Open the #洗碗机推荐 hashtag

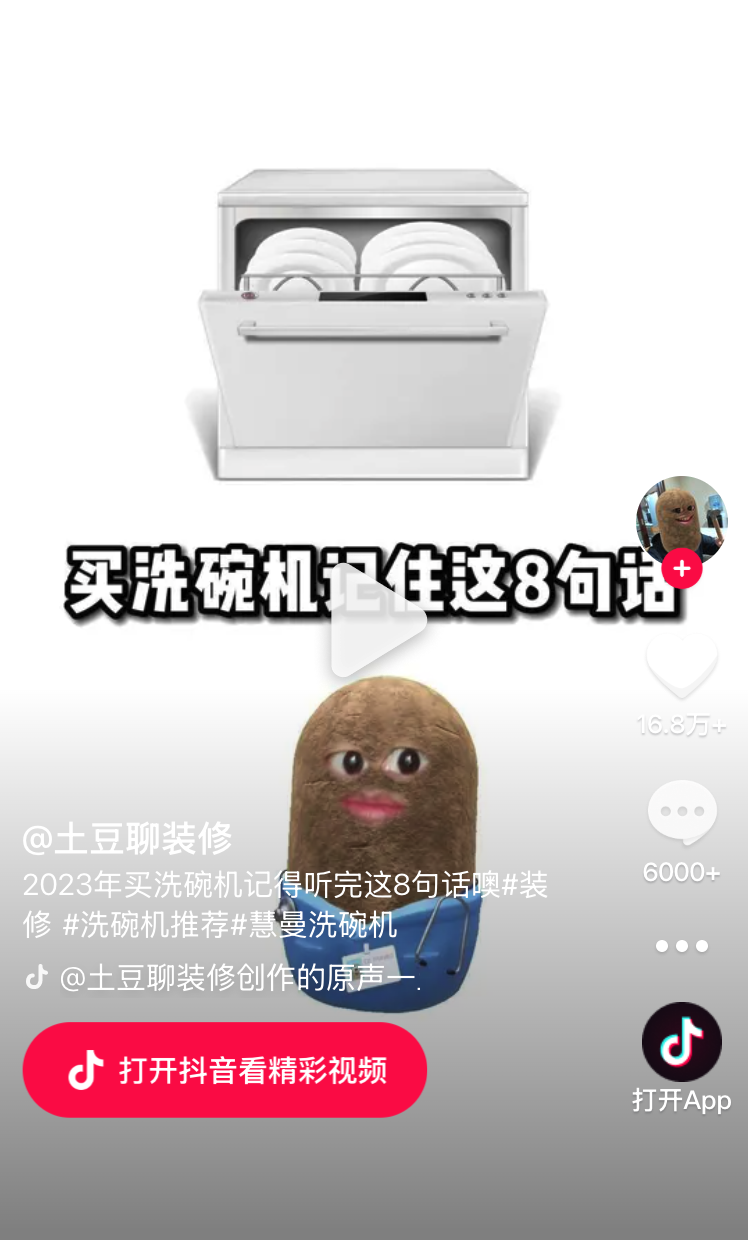click(x=146, y=925)
